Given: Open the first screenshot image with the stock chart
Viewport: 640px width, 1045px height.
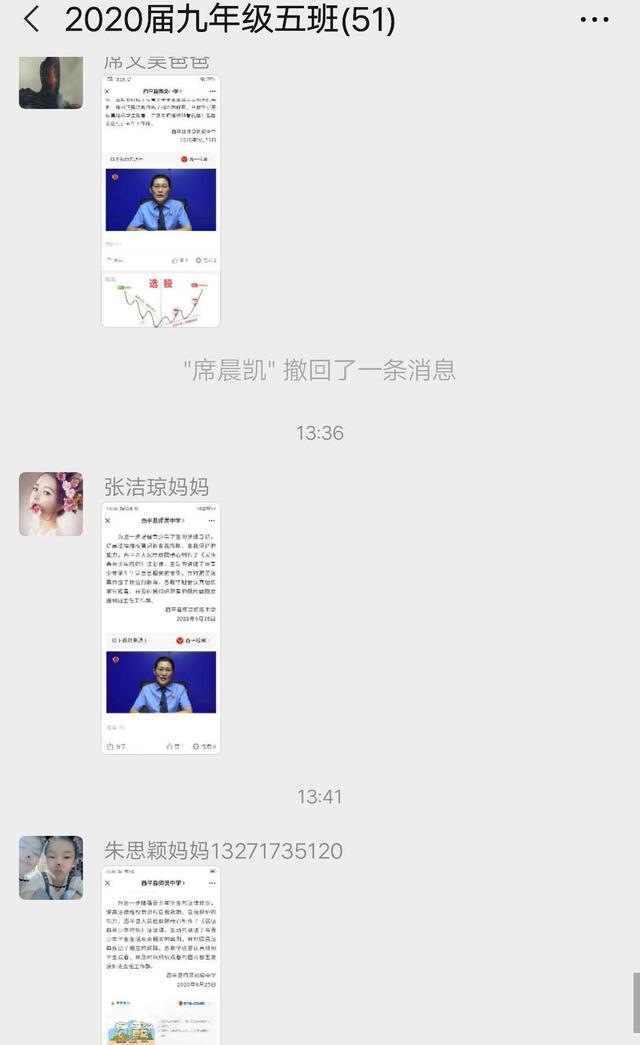Looking at the screenshot, I should click(161, 200).
